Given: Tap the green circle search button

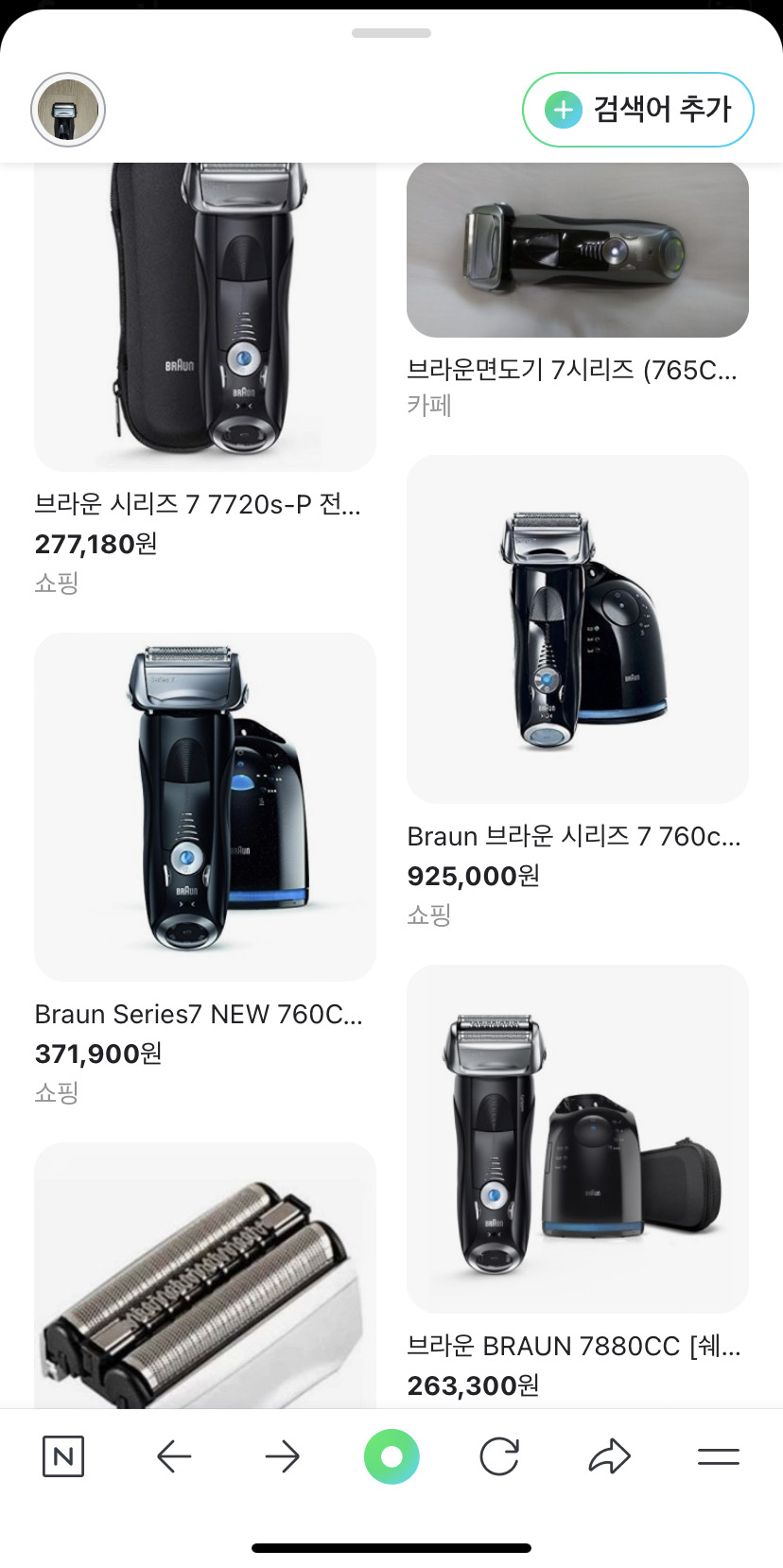Looking at the screenshot, I should [x=391, y=1456].
